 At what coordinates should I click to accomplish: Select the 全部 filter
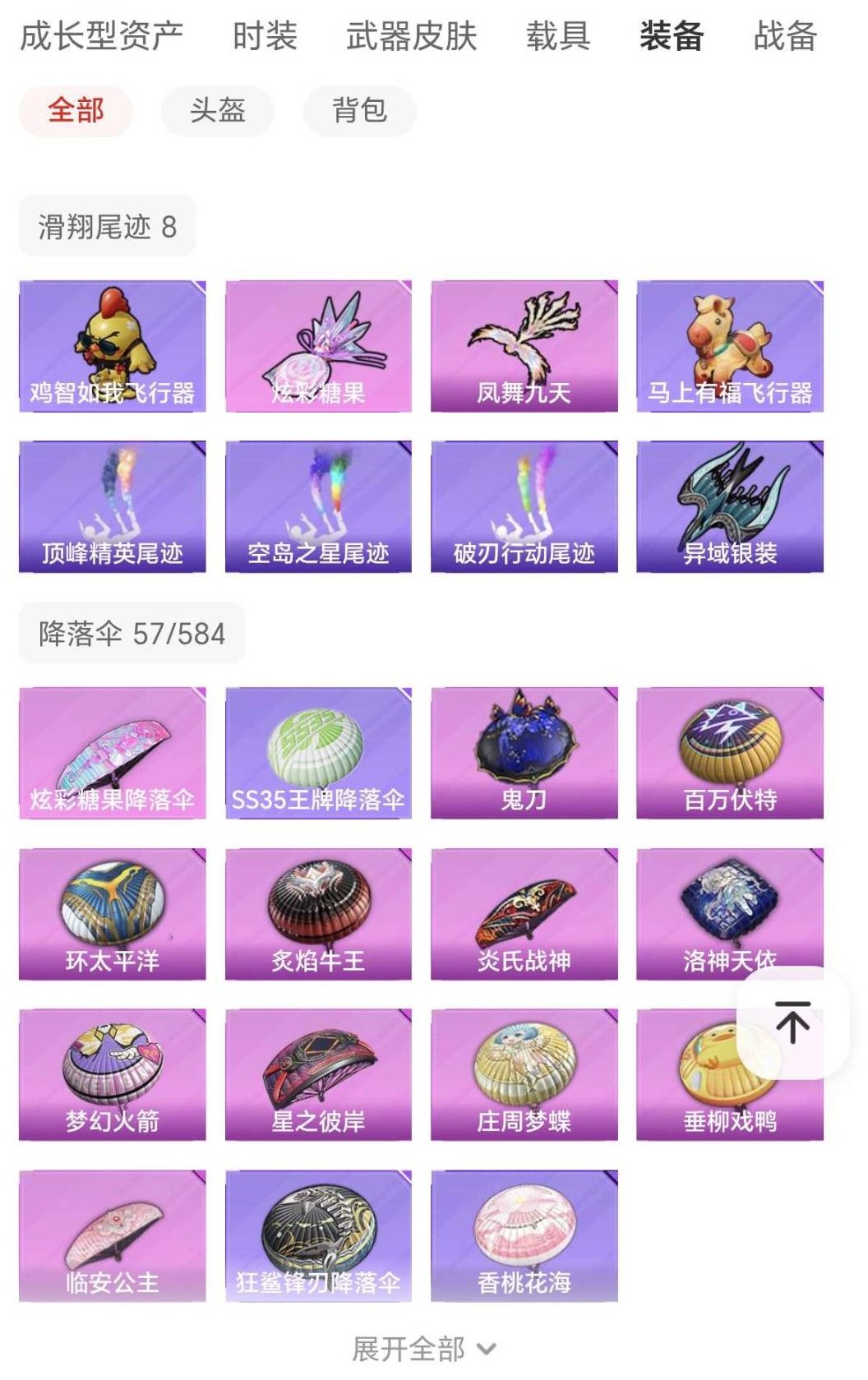pyautogui.click(x=76, y=108)
